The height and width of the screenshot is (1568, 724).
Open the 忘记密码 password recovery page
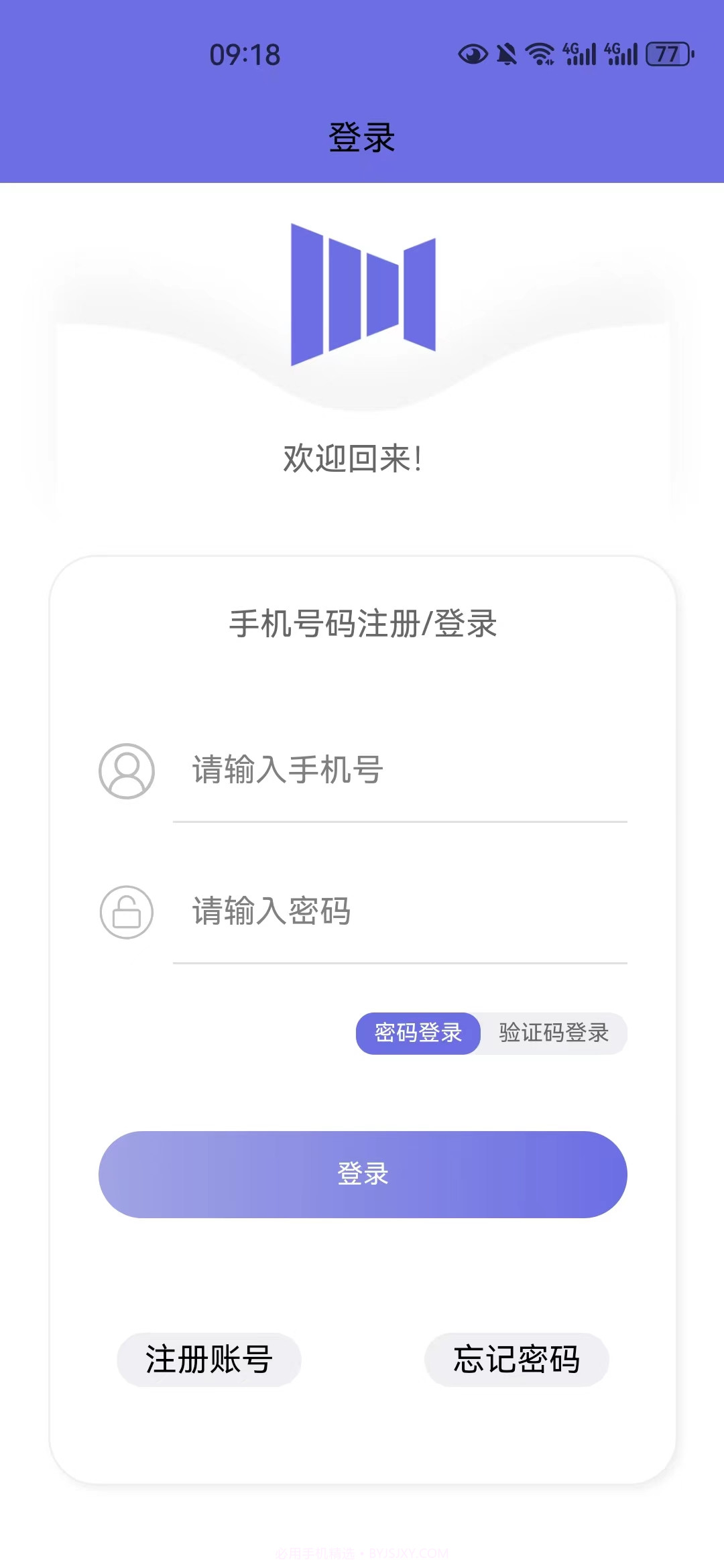(516, 1360)
